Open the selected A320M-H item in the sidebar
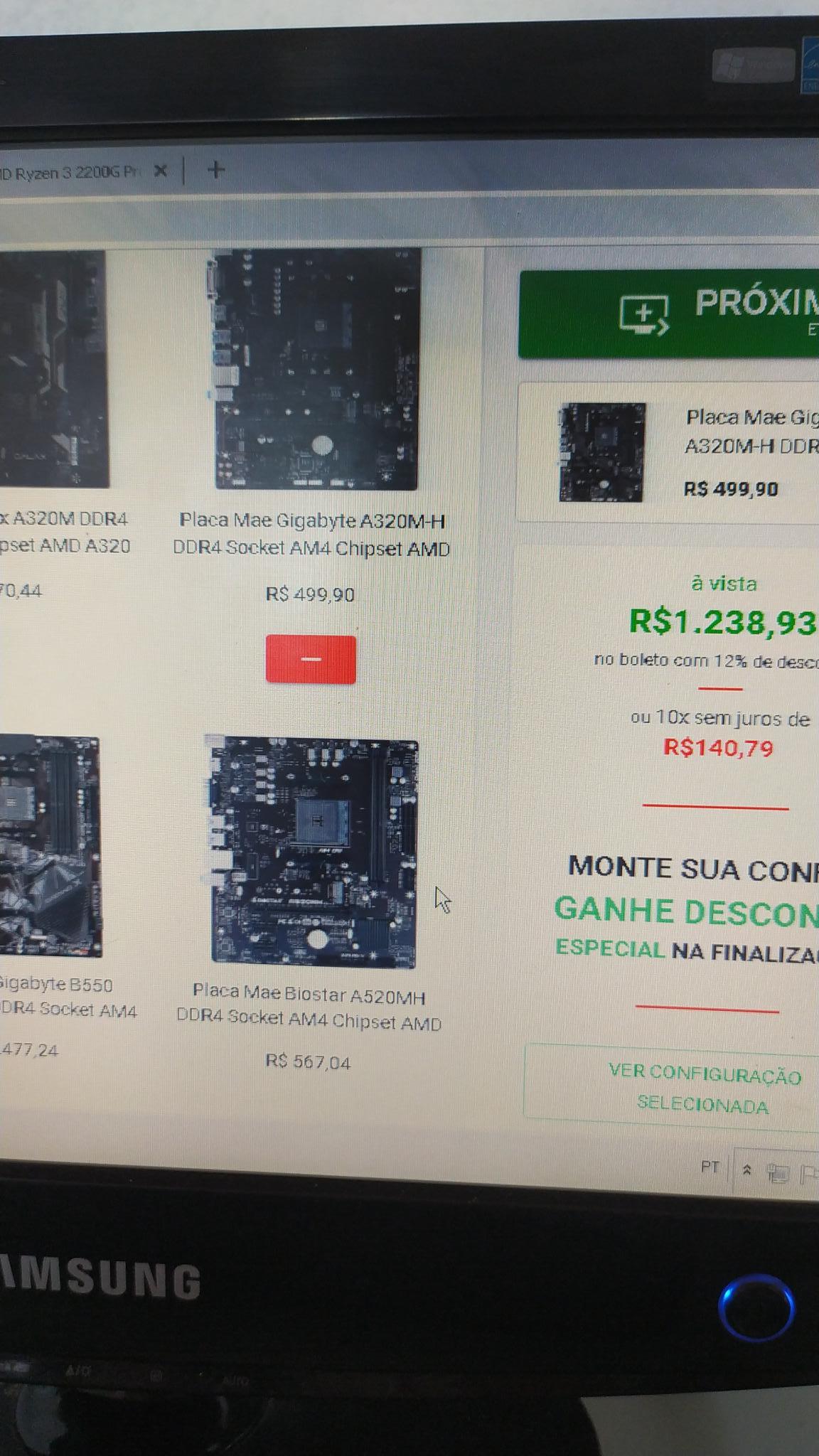This screenshot has width=819, height=1456. pyautogui.click(x=668, y=454)
